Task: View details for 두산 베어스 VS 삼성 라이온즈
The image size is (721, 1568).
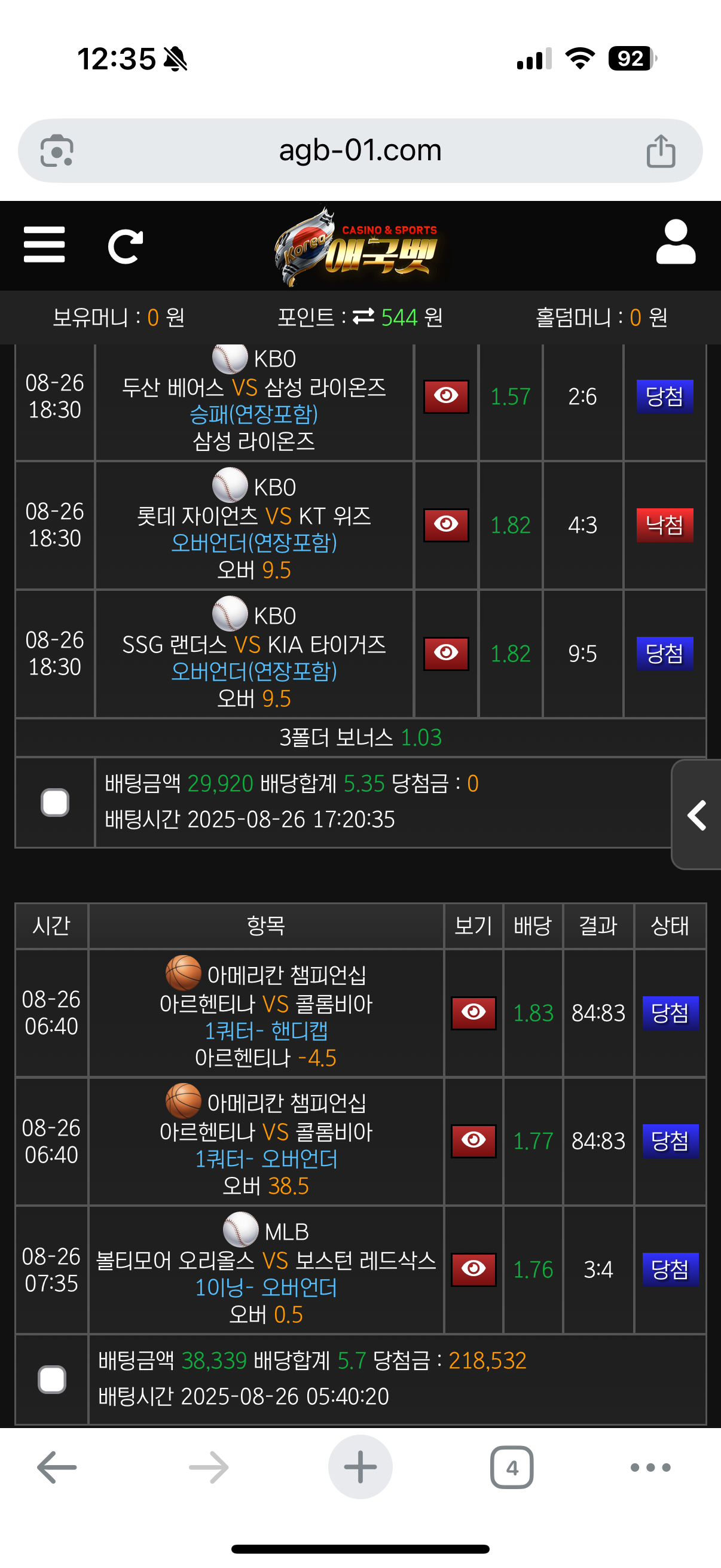Action: pyautogui.click(x=446, y=397)
